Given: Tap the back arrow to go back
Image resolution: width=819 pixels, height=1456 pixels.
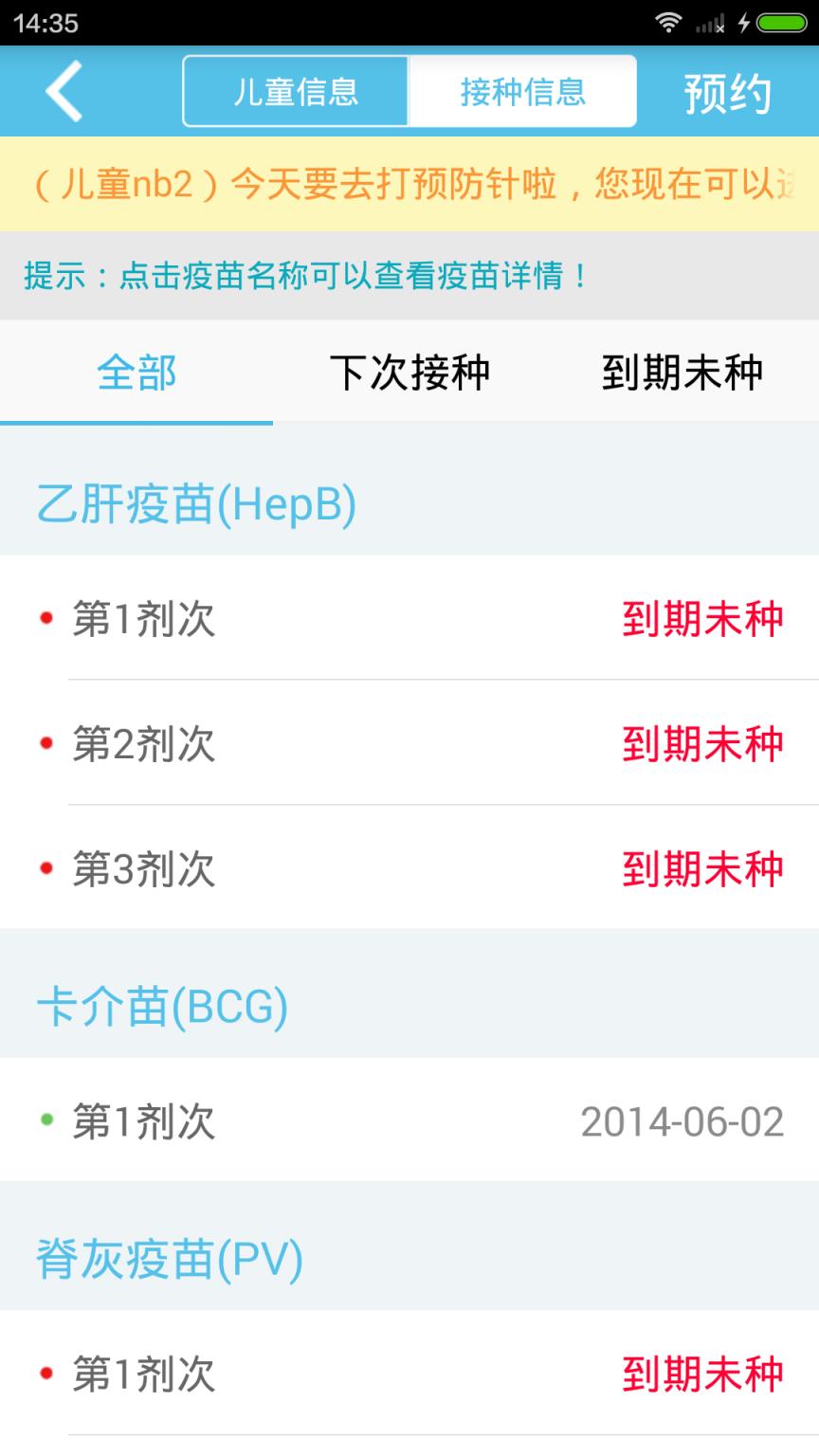Looking at the screenshot, I should [64, 91].
